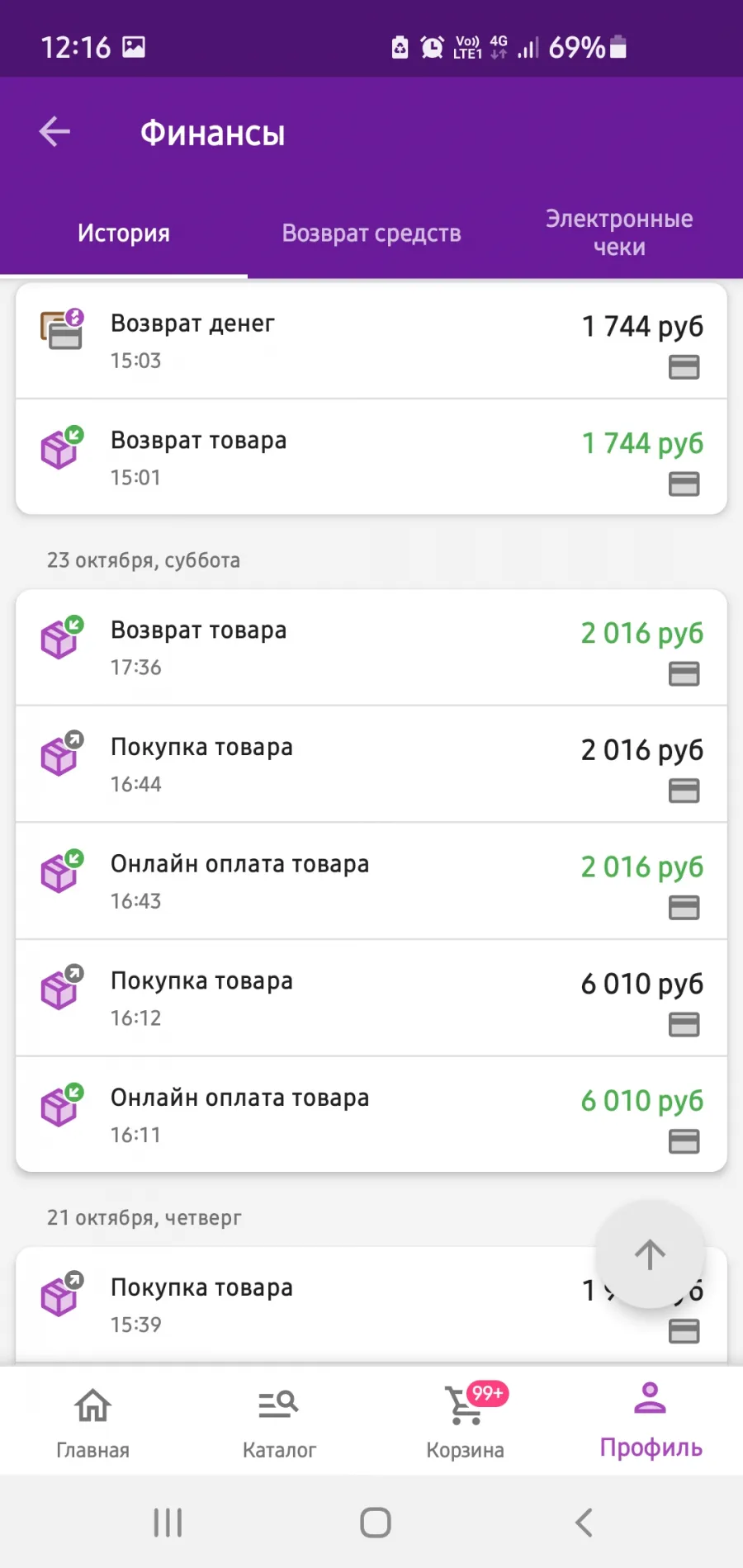Open the Каталог tab
The image size is (743, 1568).
pos(279,1421)
